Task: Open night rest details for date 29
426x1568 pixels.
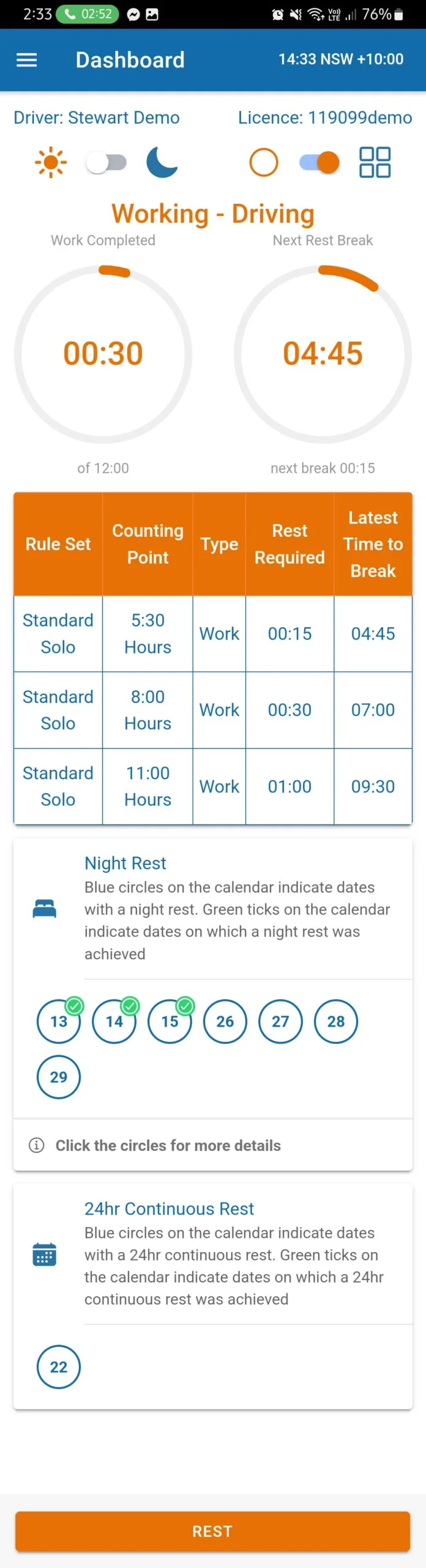Action: (59, 1077)
